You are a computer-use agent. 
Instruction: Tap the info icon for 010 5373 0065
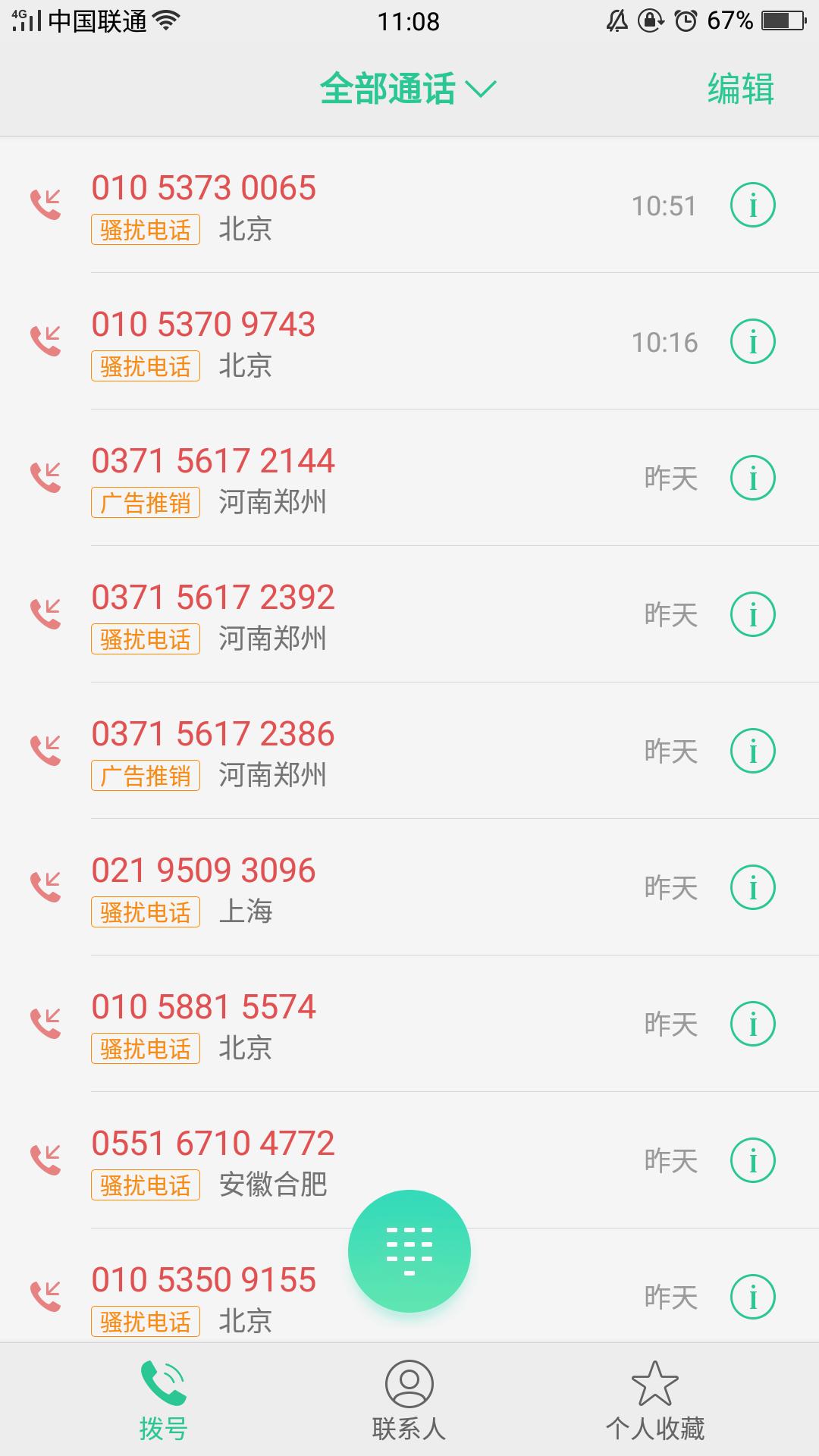(752, 204)
